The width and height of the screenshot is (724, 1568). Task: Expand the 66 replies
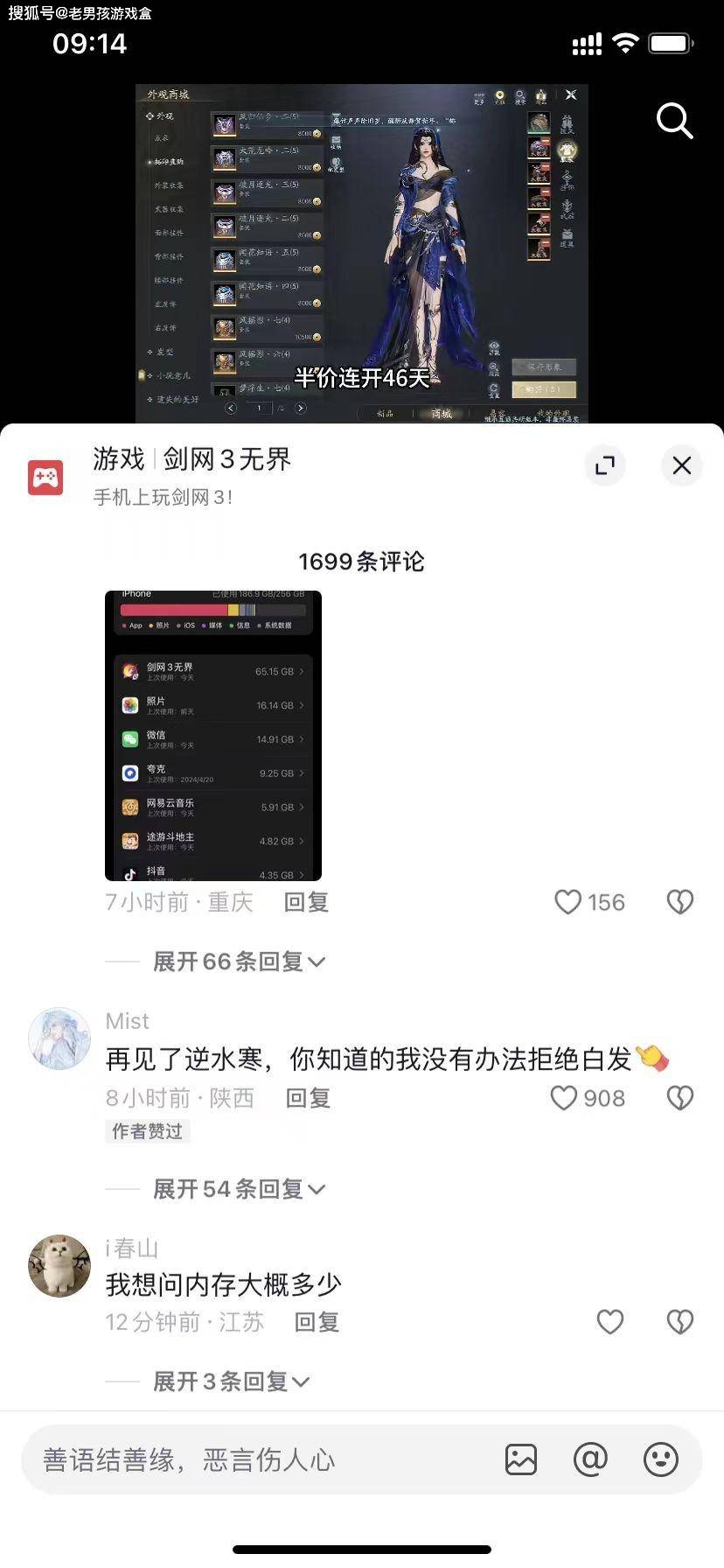pos(238,962)
